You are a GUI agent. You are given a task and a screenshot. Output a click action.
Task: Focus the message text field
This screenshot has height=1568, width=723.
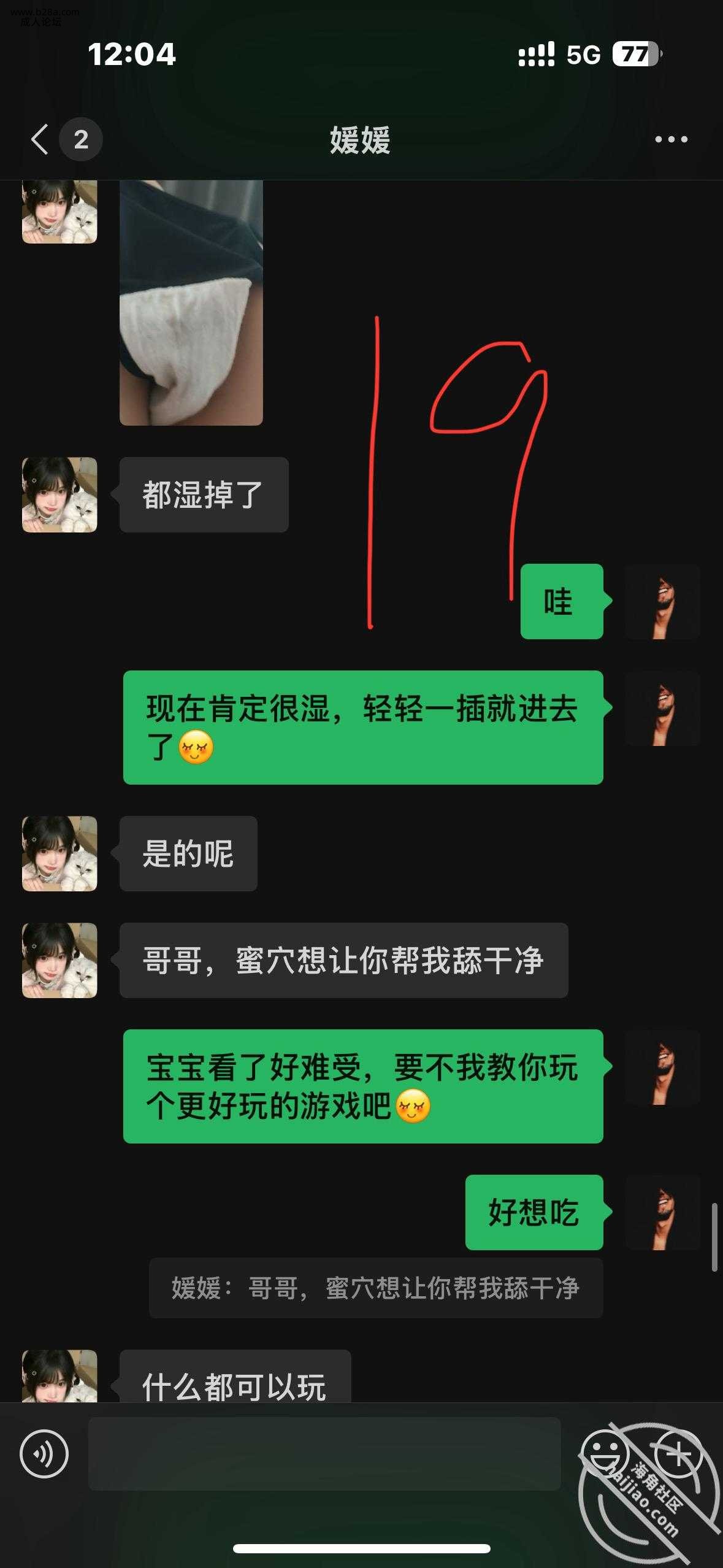[x=324, y=1454]
